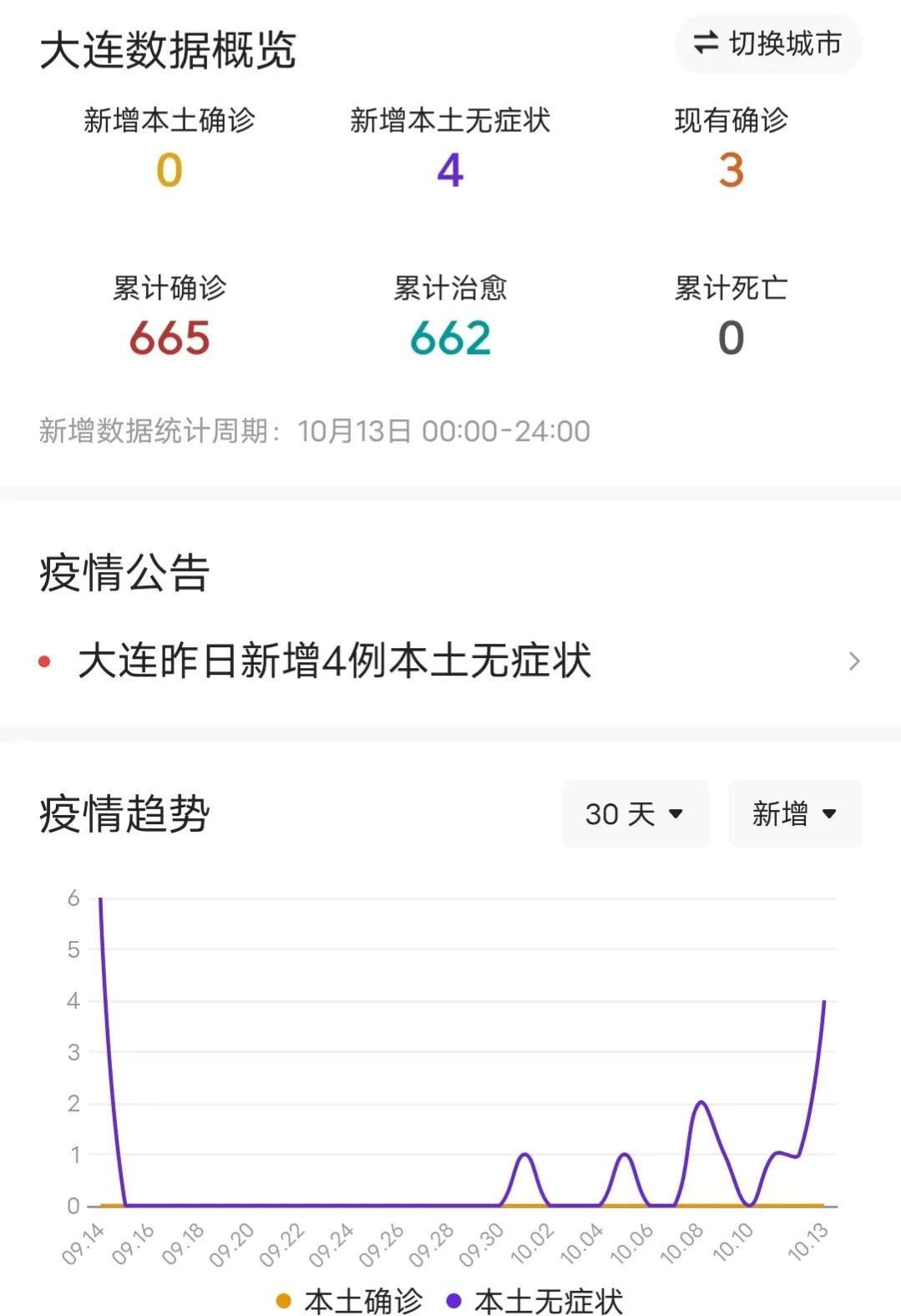Open the 30 天 time range dropdown
The image size is (901, 1316).
click(x=636, y=814)
